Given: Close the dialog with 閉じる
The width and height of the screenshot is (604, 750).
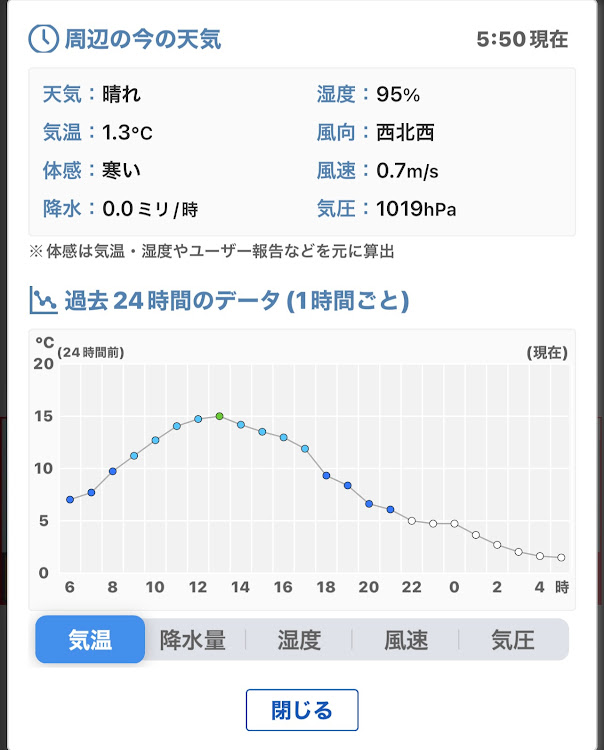Looking at the screenshot, I should [302, 711].
